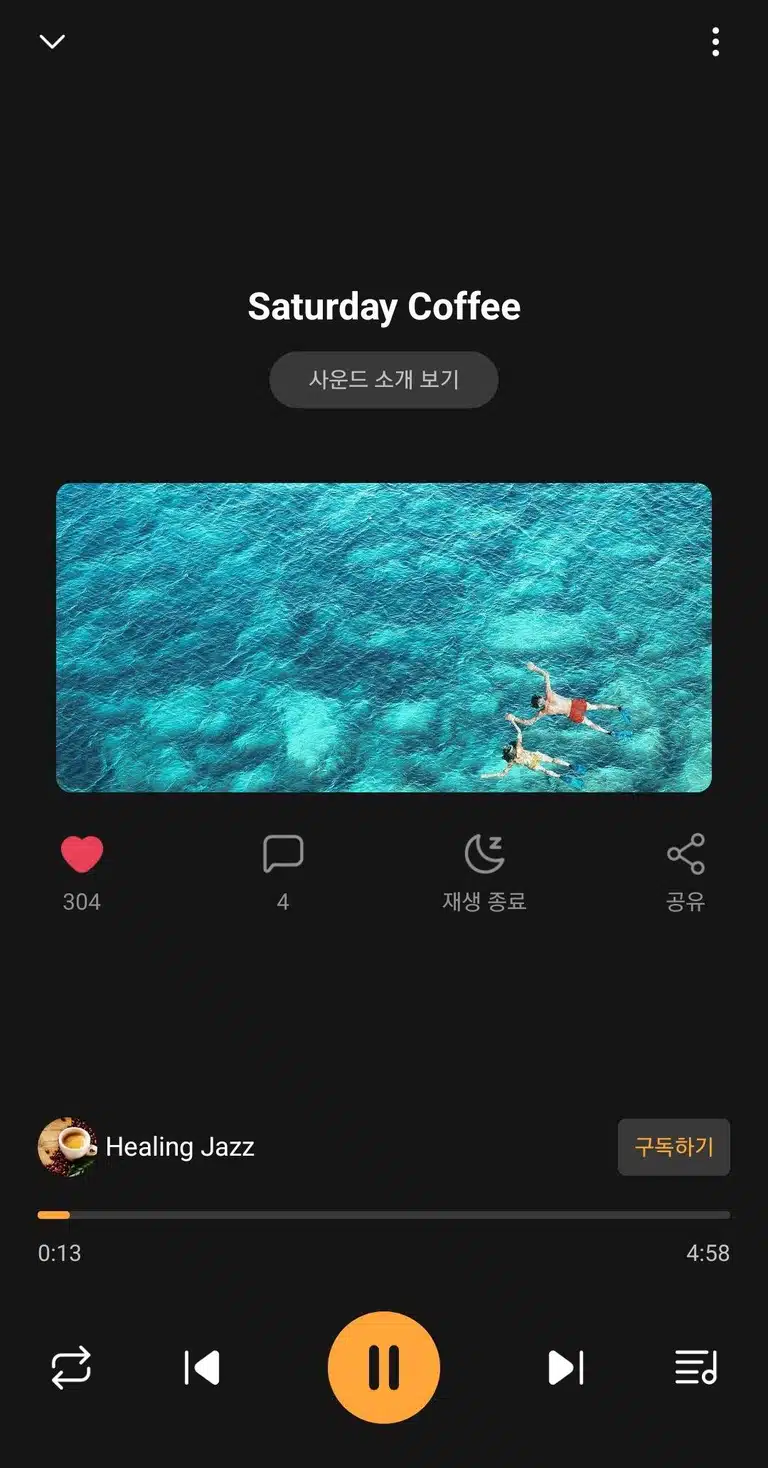Open the Healing Jazz channel

click(146, 1147)
